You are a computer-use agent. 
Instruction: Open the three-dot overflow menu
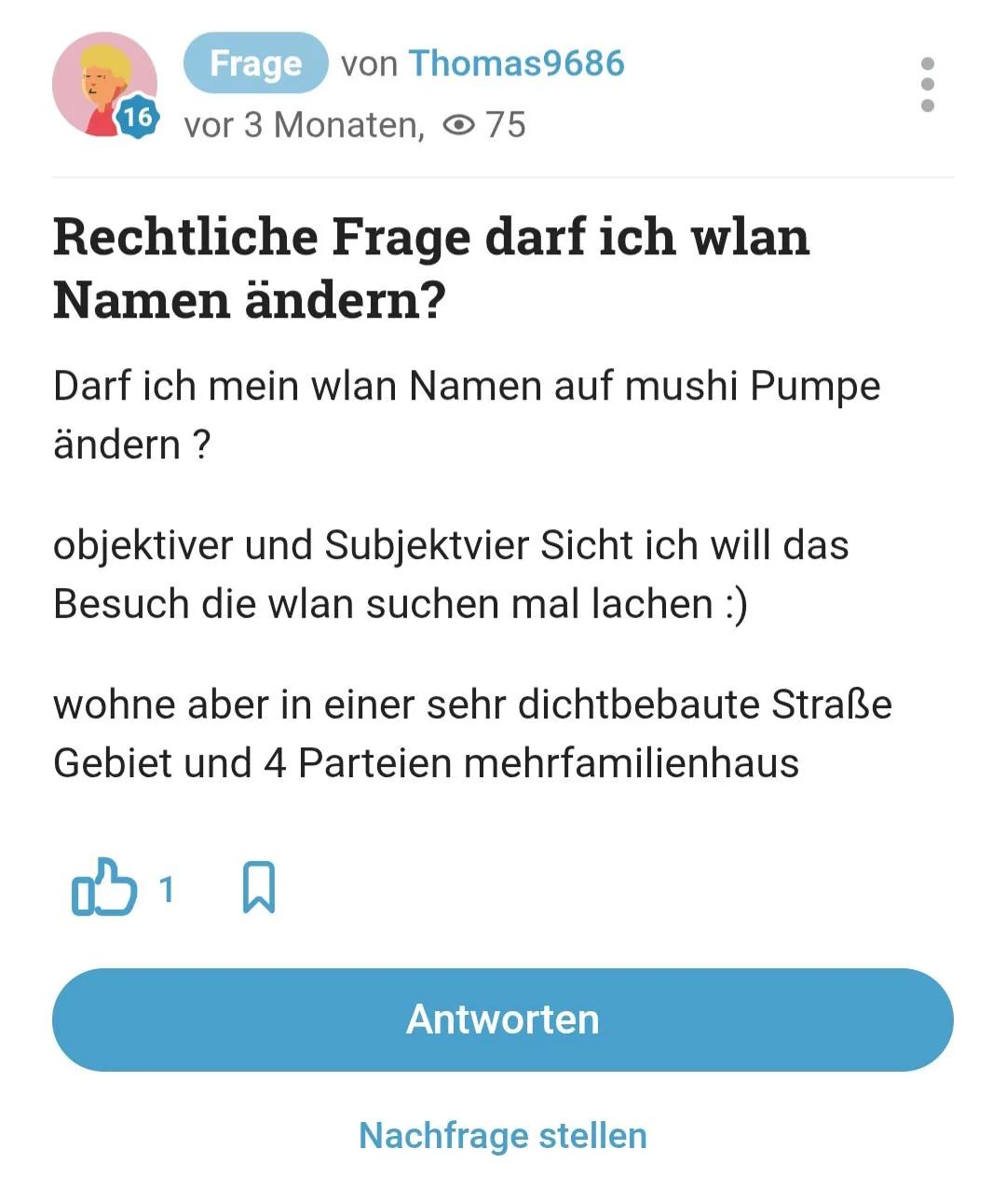tap(927, 85)
